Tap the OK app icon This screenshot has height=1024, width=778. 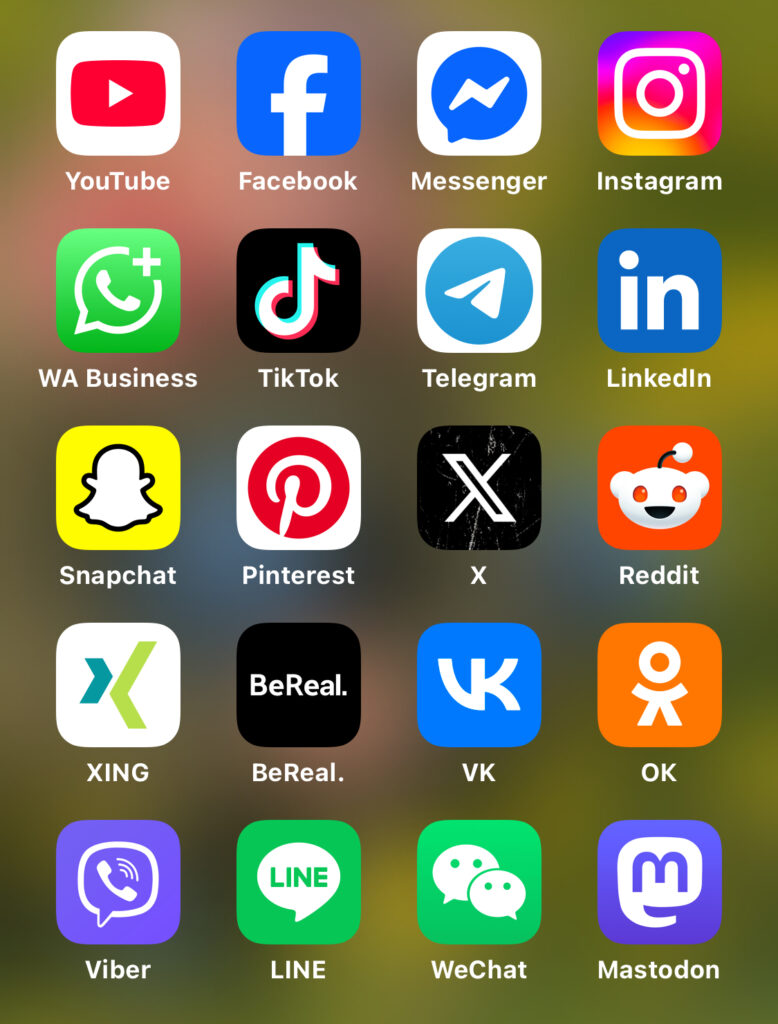coord(659,685)
